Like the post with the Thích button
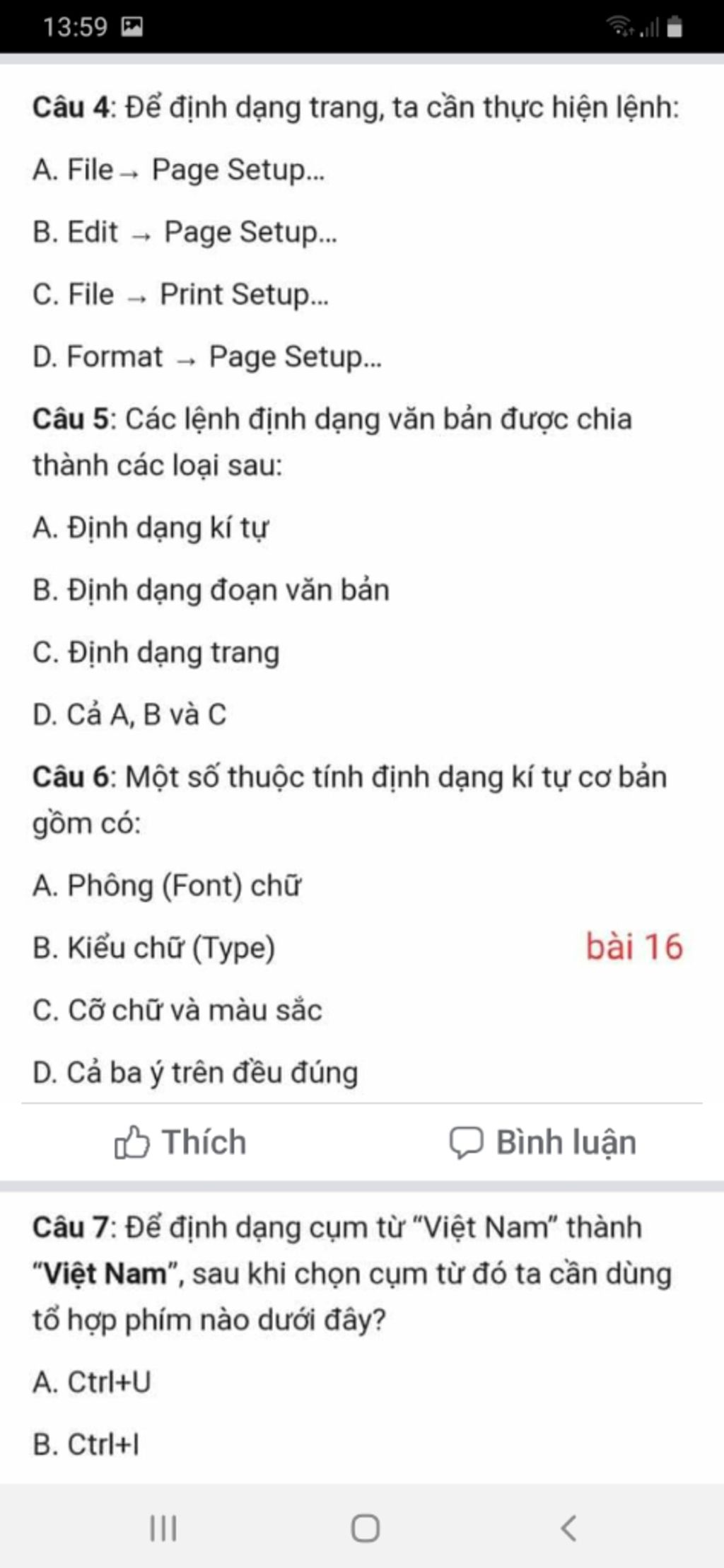 (x=181, y=1142)
